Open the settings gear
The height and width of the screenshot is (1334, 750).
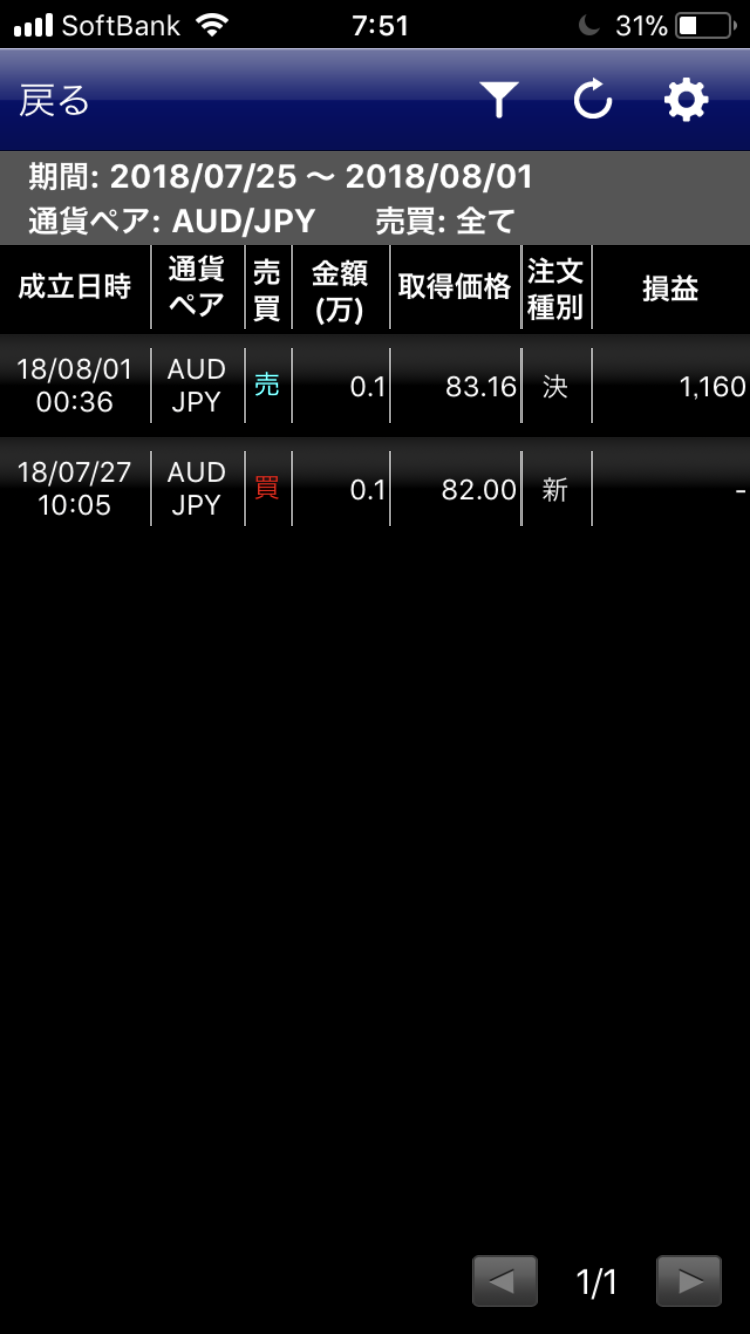686,100
